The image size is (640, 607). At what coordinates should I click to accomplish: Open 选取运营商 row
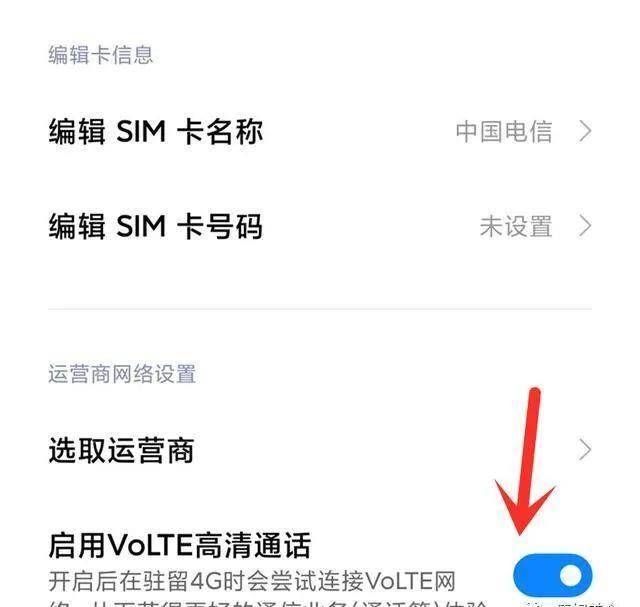[x=320, y=451]
